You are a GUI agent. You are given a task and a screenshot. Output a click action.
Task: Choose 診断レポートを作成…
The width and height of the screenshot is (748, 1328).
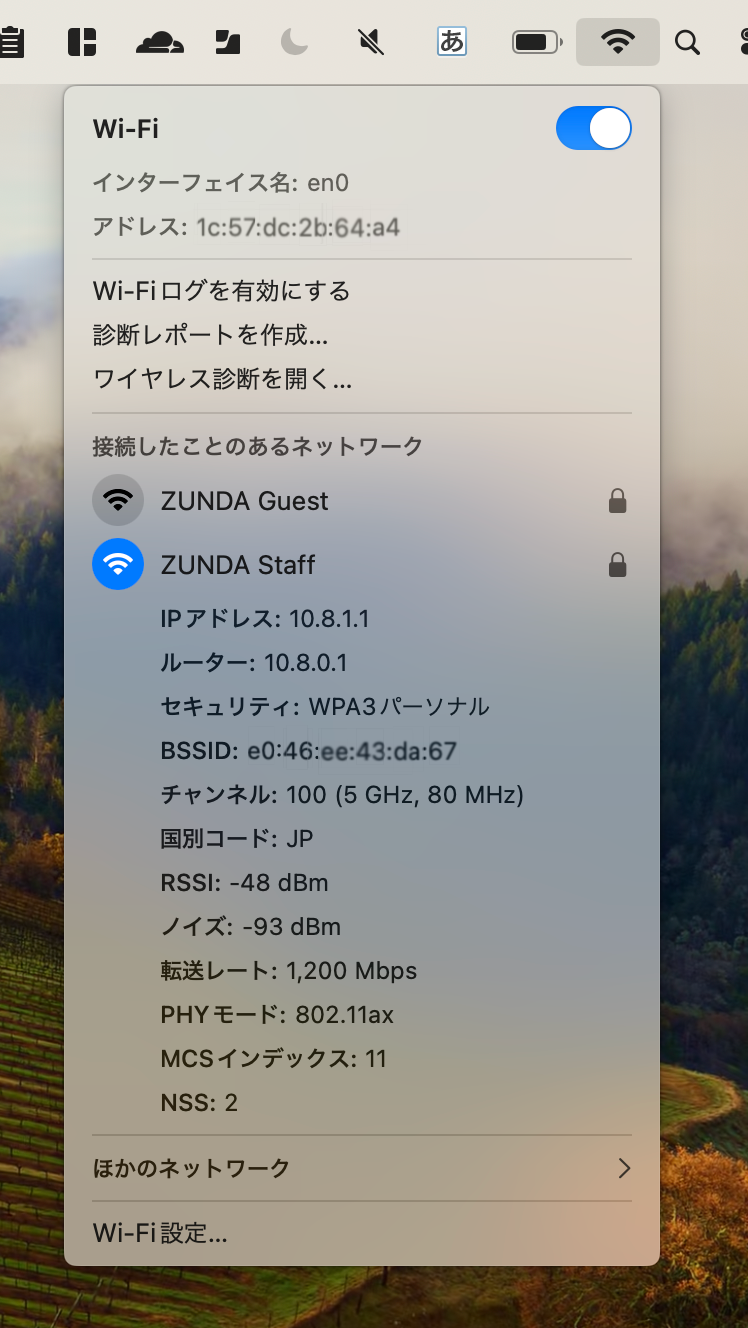tap(210, 335)
